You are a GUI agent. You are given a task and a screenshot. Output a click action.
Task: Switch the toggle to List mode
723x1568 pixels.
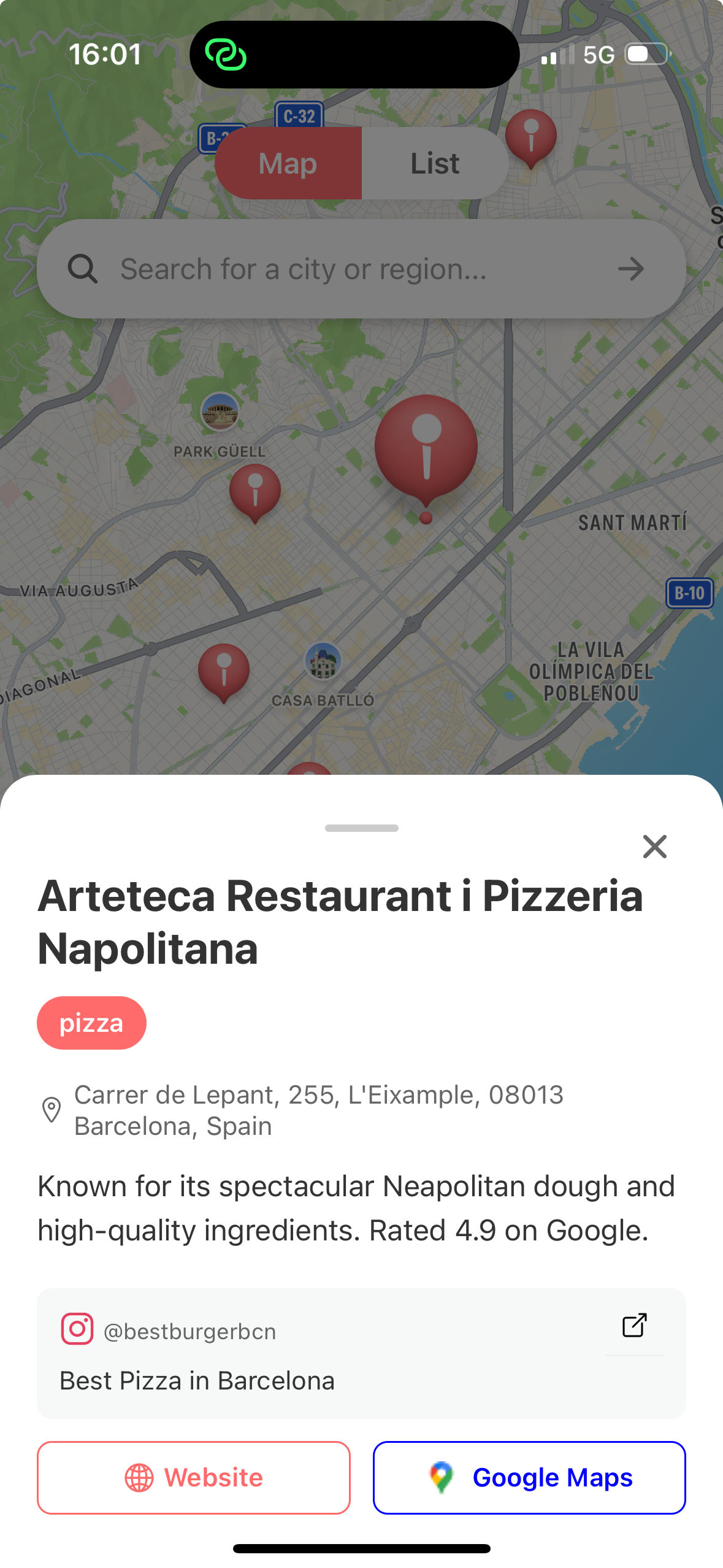point(435,163)
